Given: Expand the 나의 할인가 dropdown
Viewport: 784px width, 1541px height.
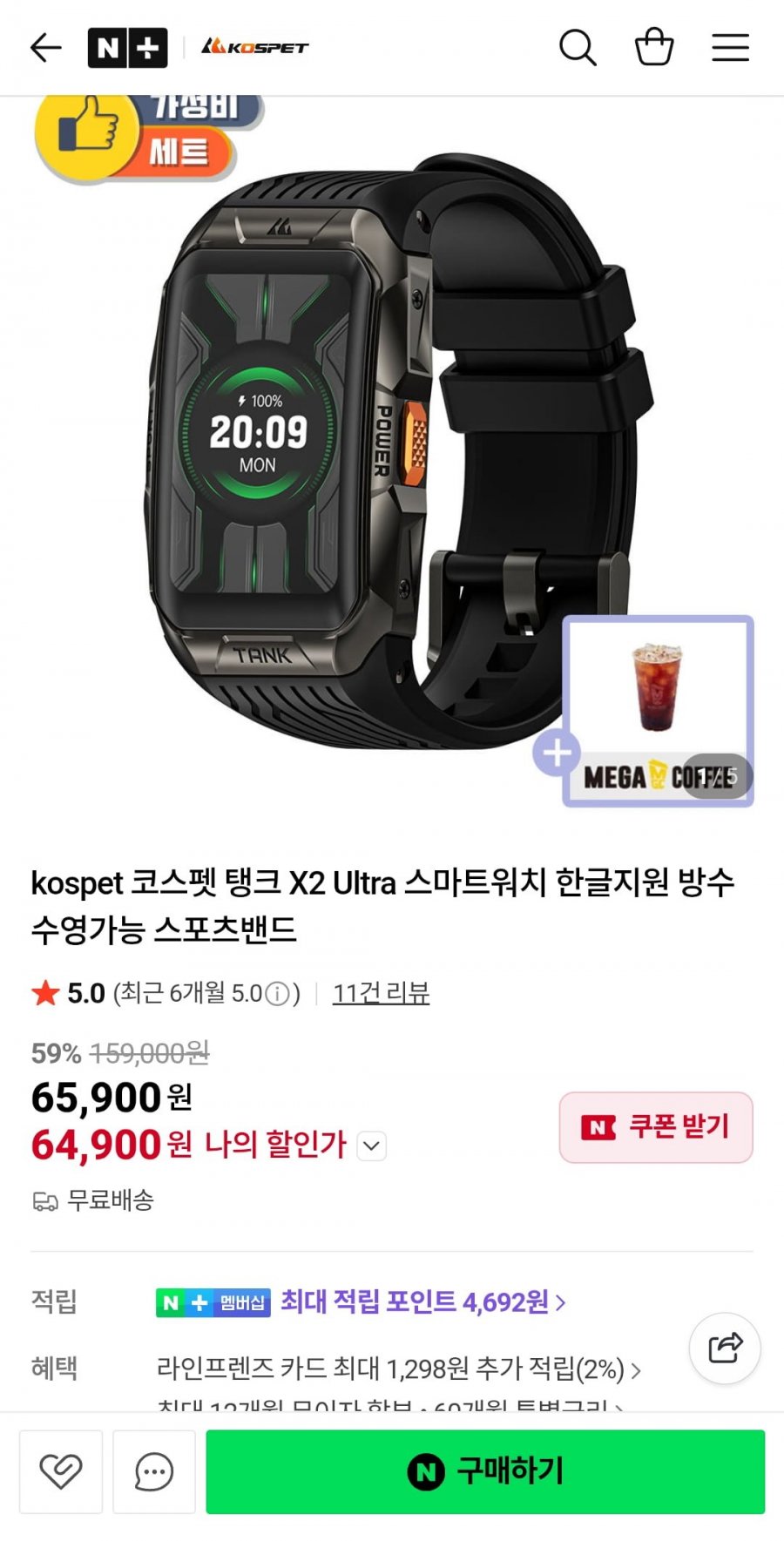Looking at the screenshot, I should point(371,1146).
